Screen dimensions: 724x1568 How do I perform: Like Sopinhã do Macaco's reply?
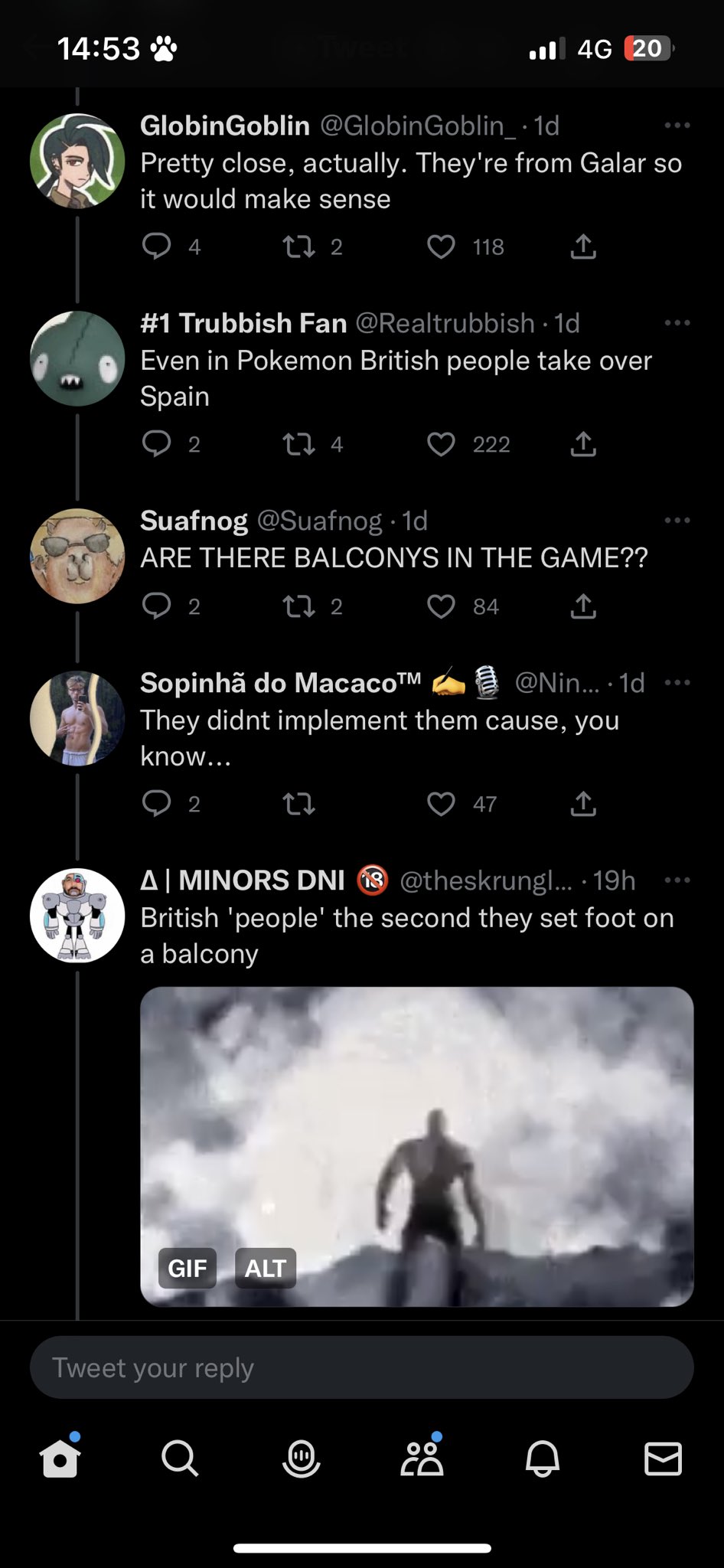pyautogui.click(x=441, y=804)
